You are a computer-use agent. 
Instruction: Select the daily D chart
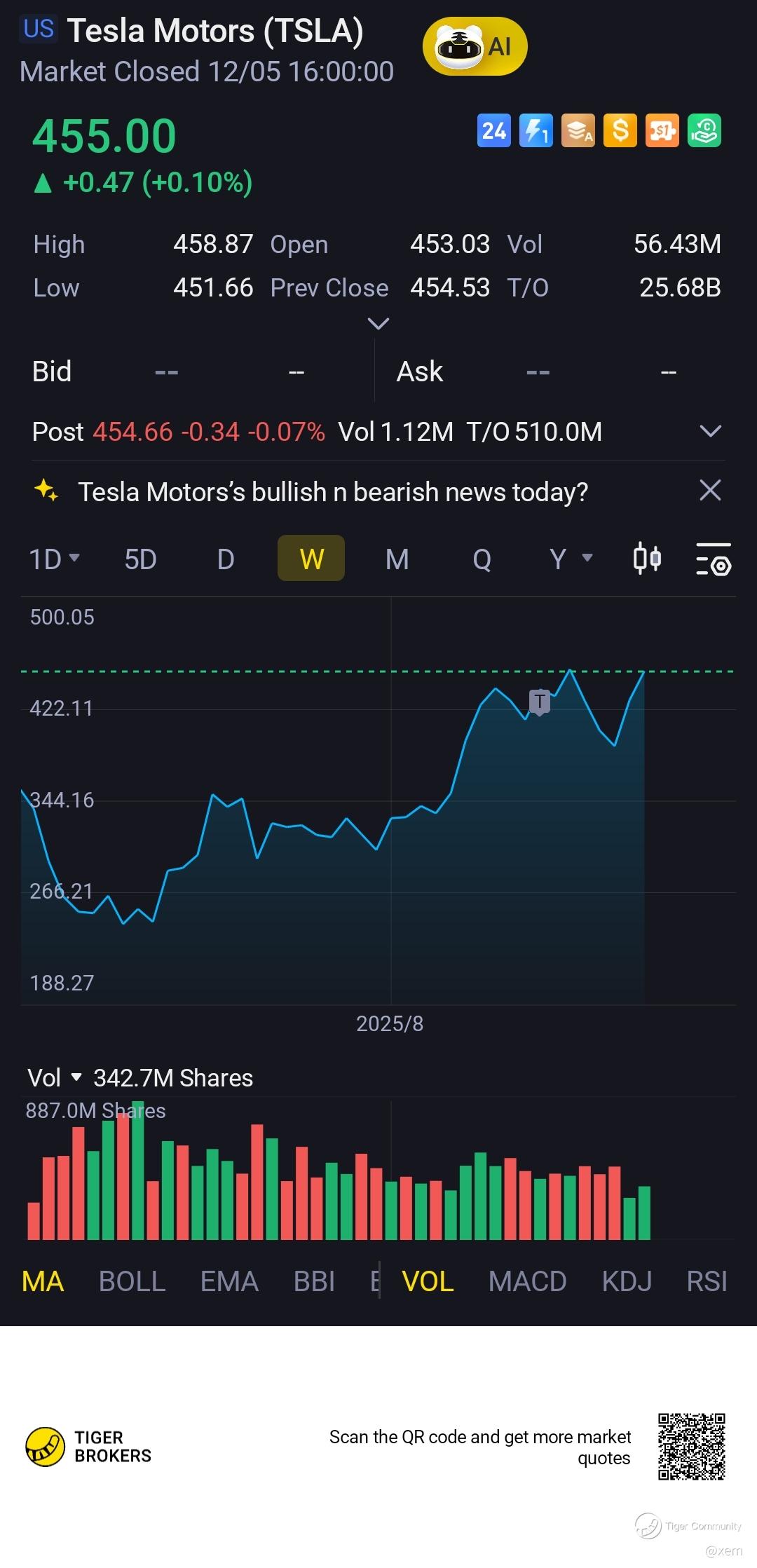225,559
